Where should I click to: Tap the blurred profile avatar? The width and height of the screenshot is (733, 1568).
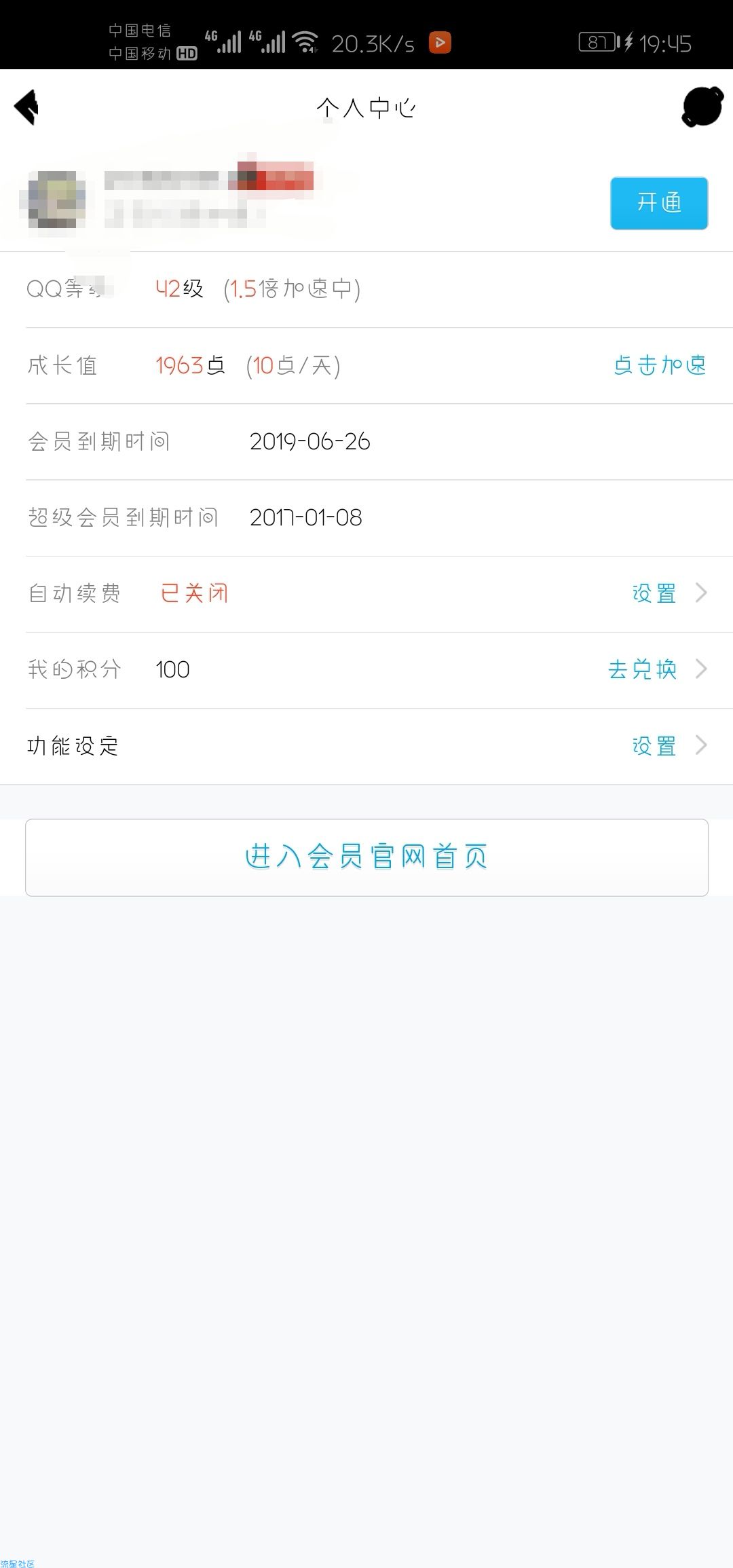(x=56, y=200)
